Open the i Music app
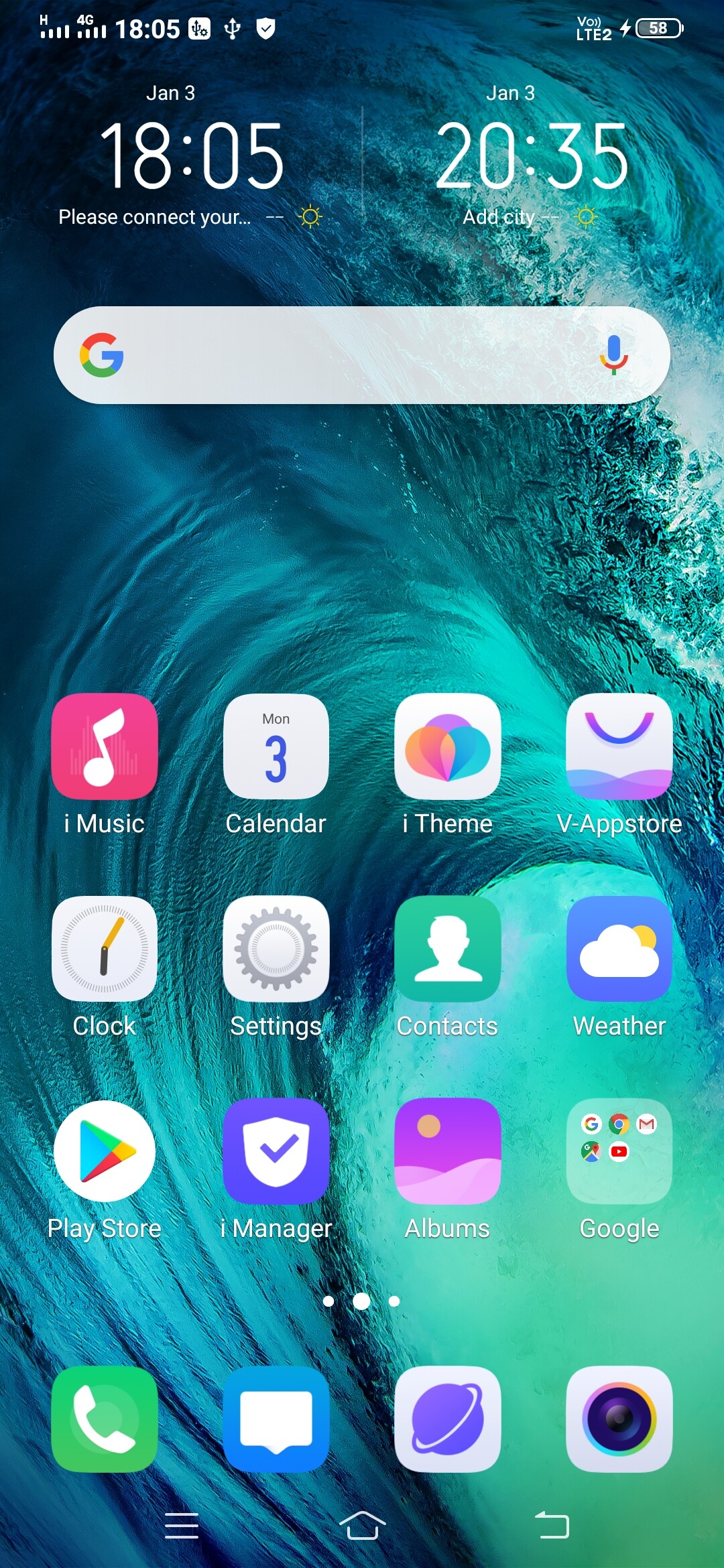The height and width of the screenshot is (1568, 724). tap(105, 746)
